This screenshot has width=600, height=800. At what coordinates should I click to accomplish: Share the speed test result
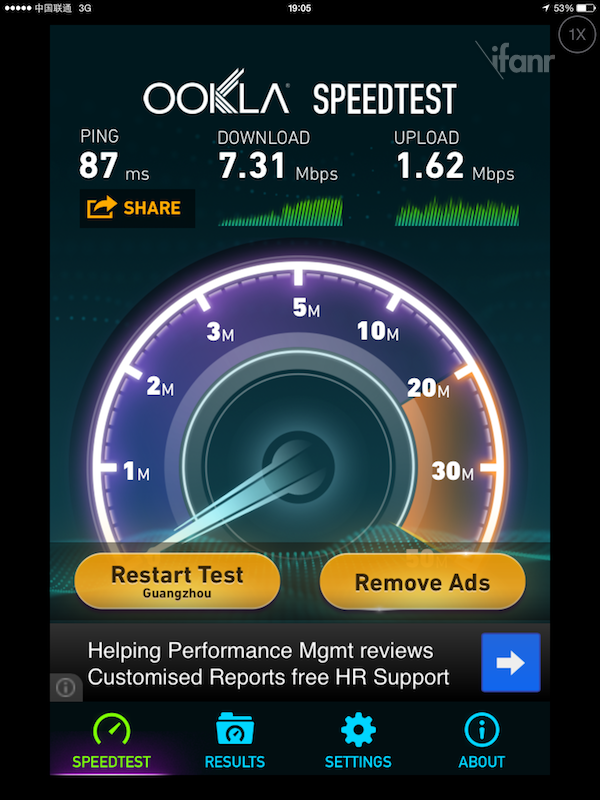(x=136, y=208)
